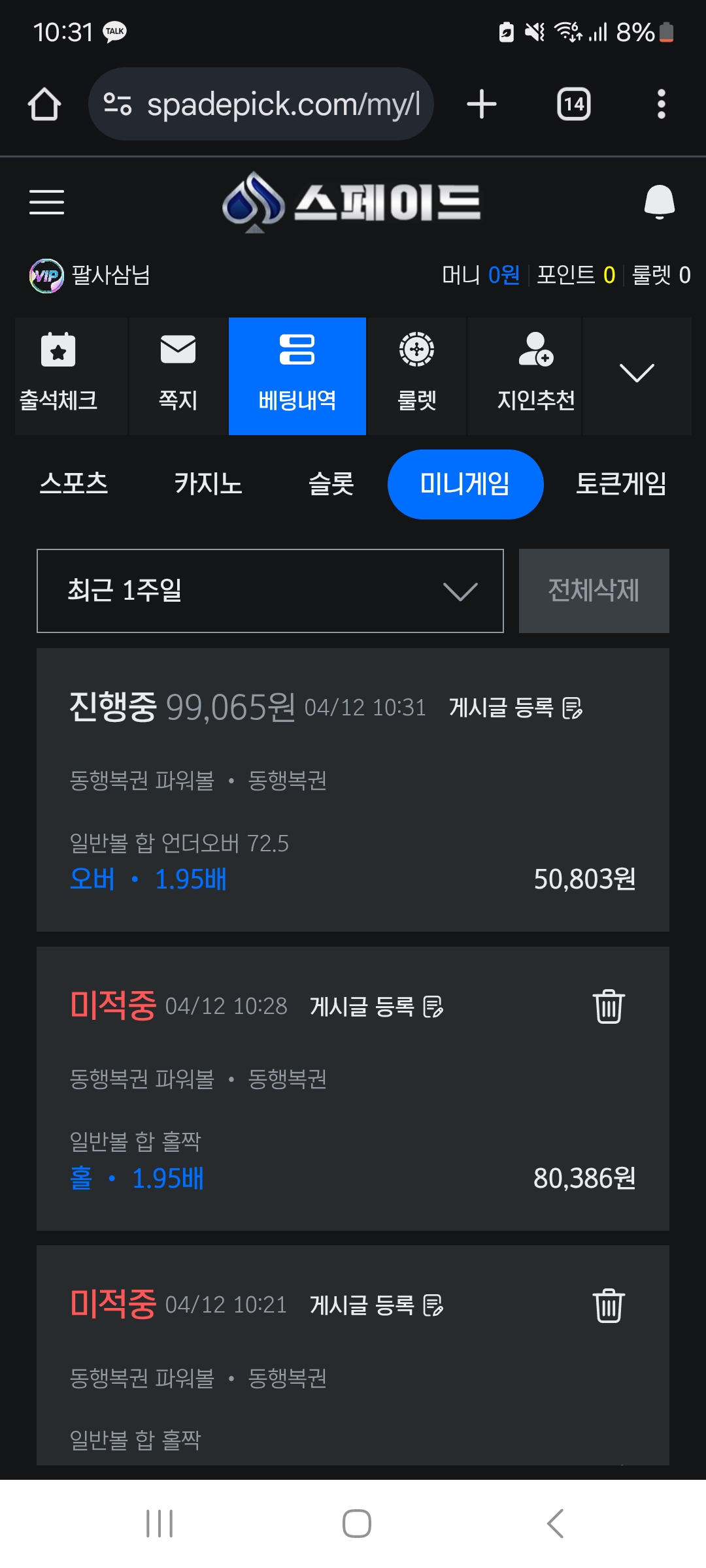This screenshot has height=1568, width=706.
Task: Tap the system back button
Action: (555, 1524)
